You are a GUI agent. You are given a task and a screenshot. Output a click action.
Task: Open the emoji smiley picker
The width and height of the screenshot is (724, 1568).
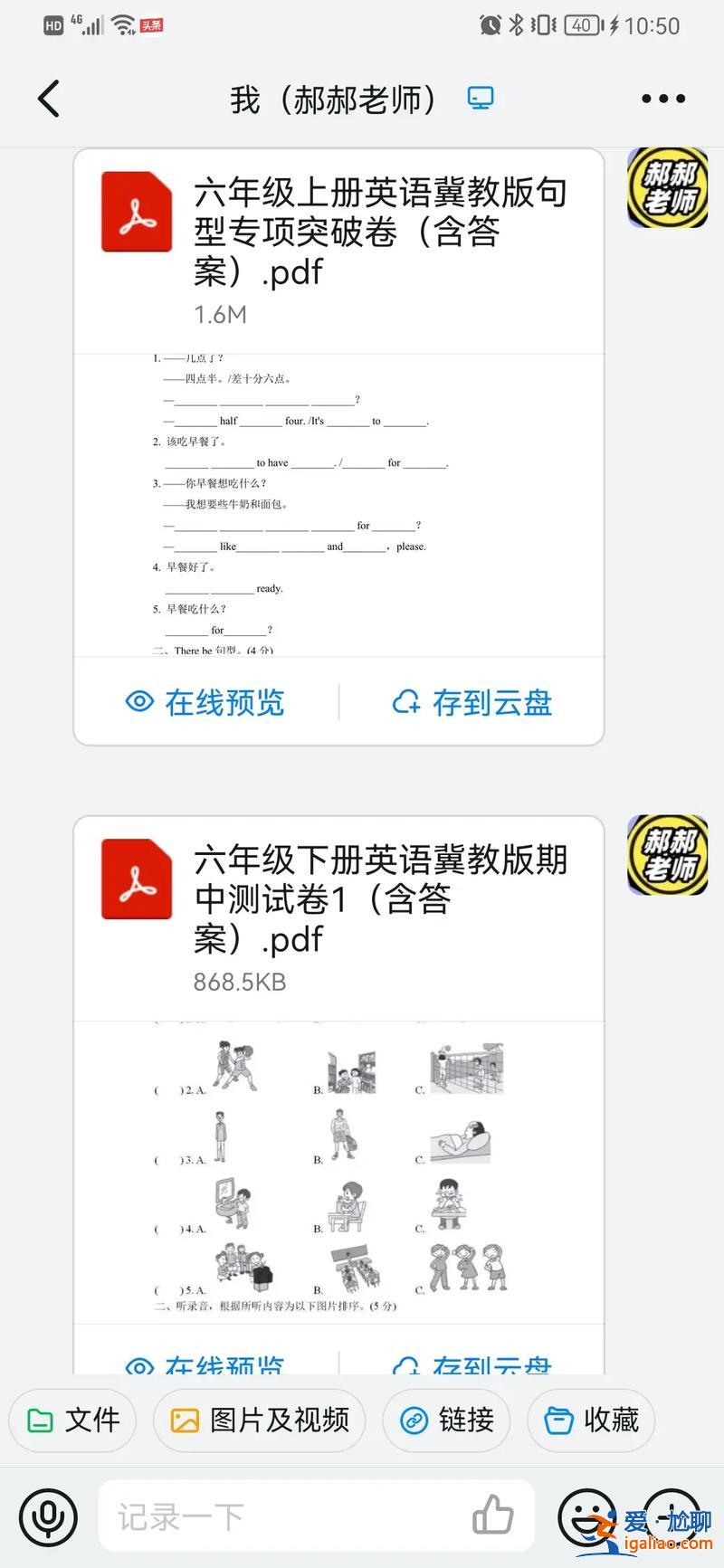(x=586, y=1517)
